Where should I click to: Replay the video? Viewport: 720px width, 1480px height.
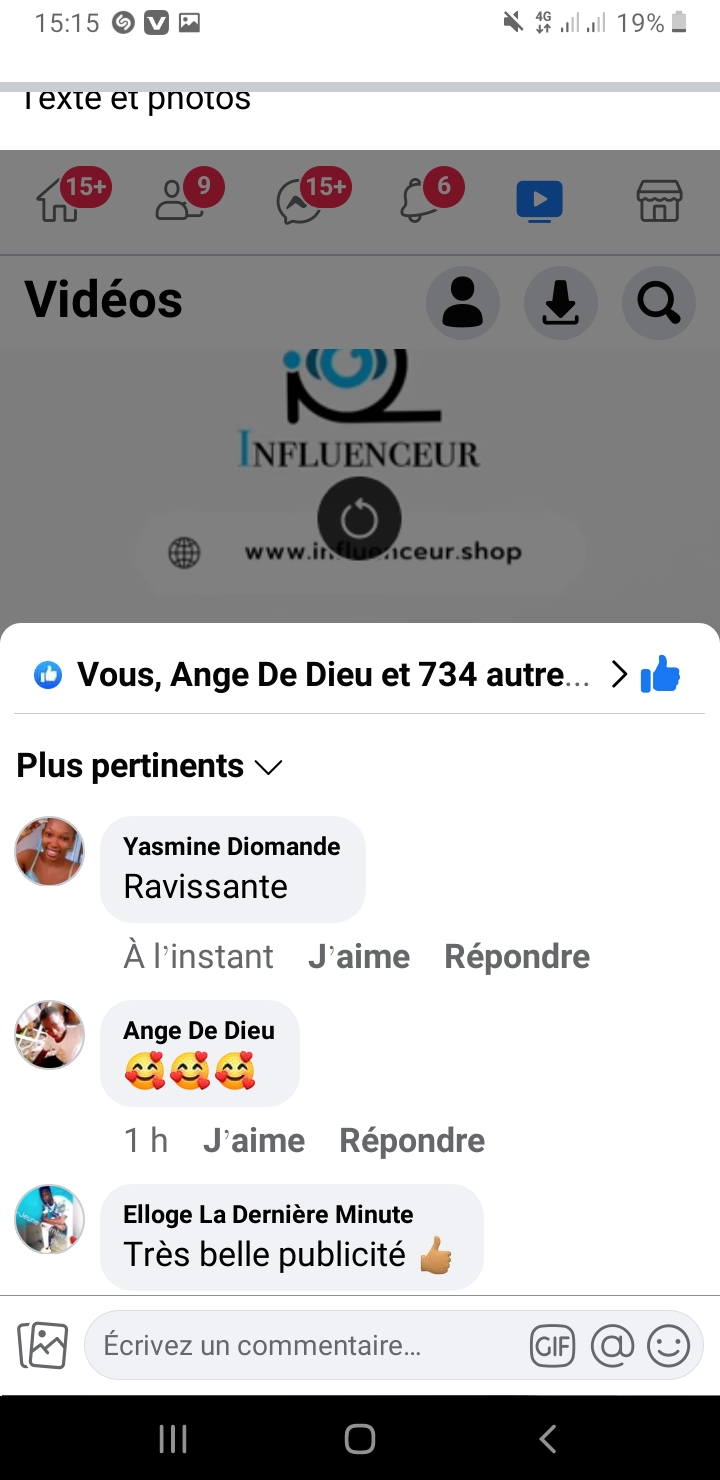pyautogui.click(x=359, y=519)
